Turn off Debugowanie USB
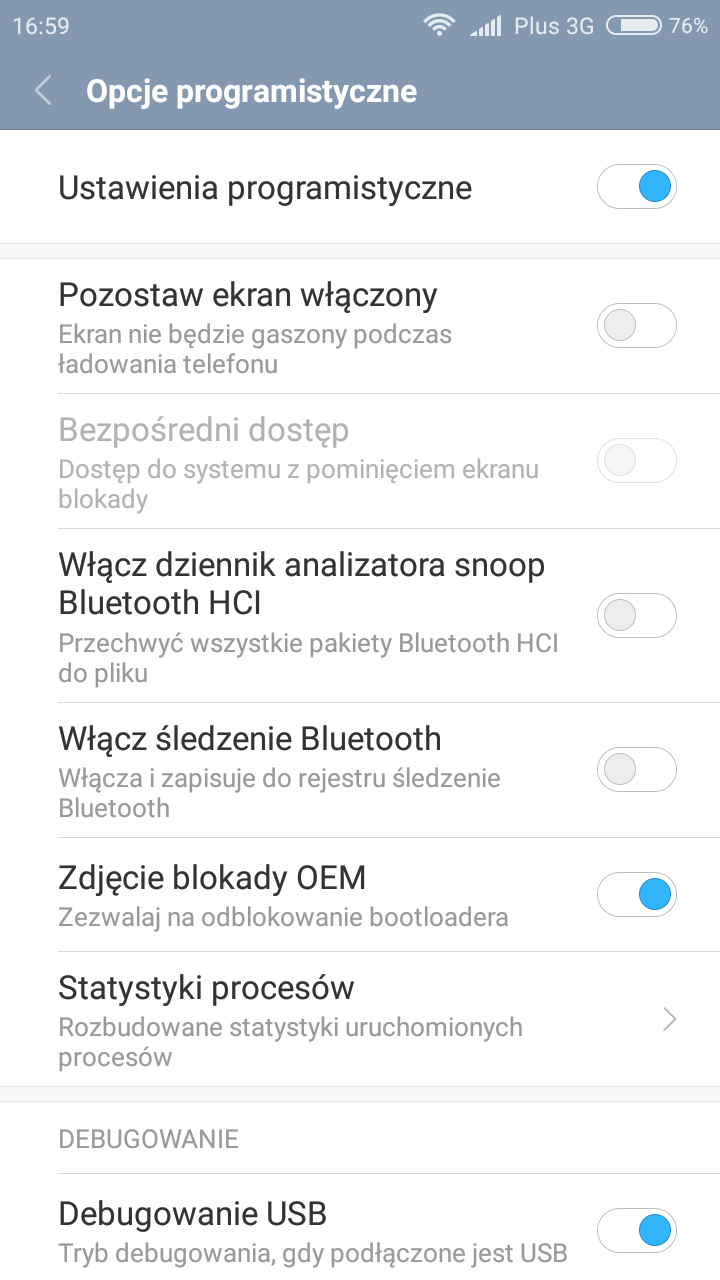The width and height of the screenshot is (720, 1280). 636,1230
